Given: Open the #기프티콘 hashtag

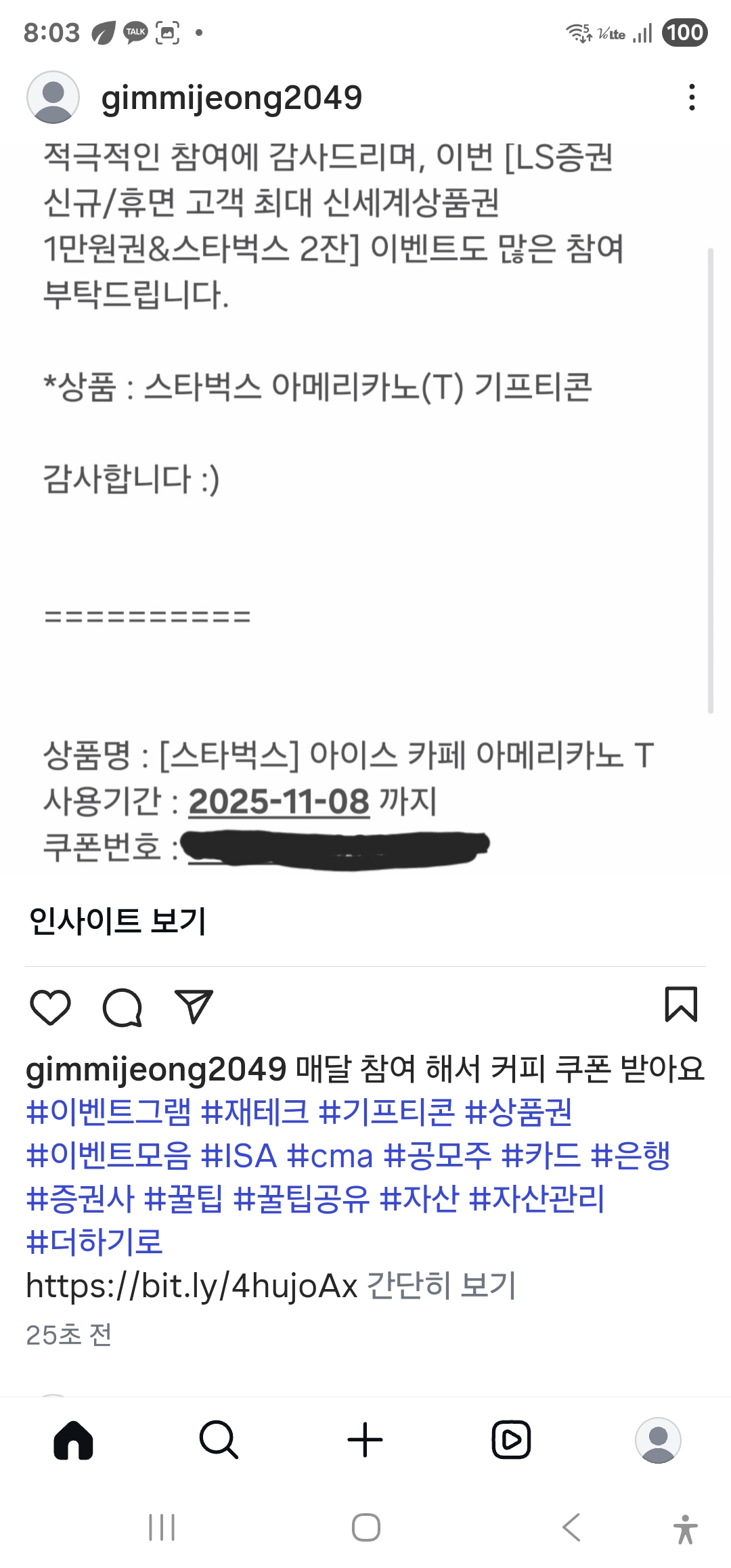Looking at the screenshot, I should (386, 1112).
